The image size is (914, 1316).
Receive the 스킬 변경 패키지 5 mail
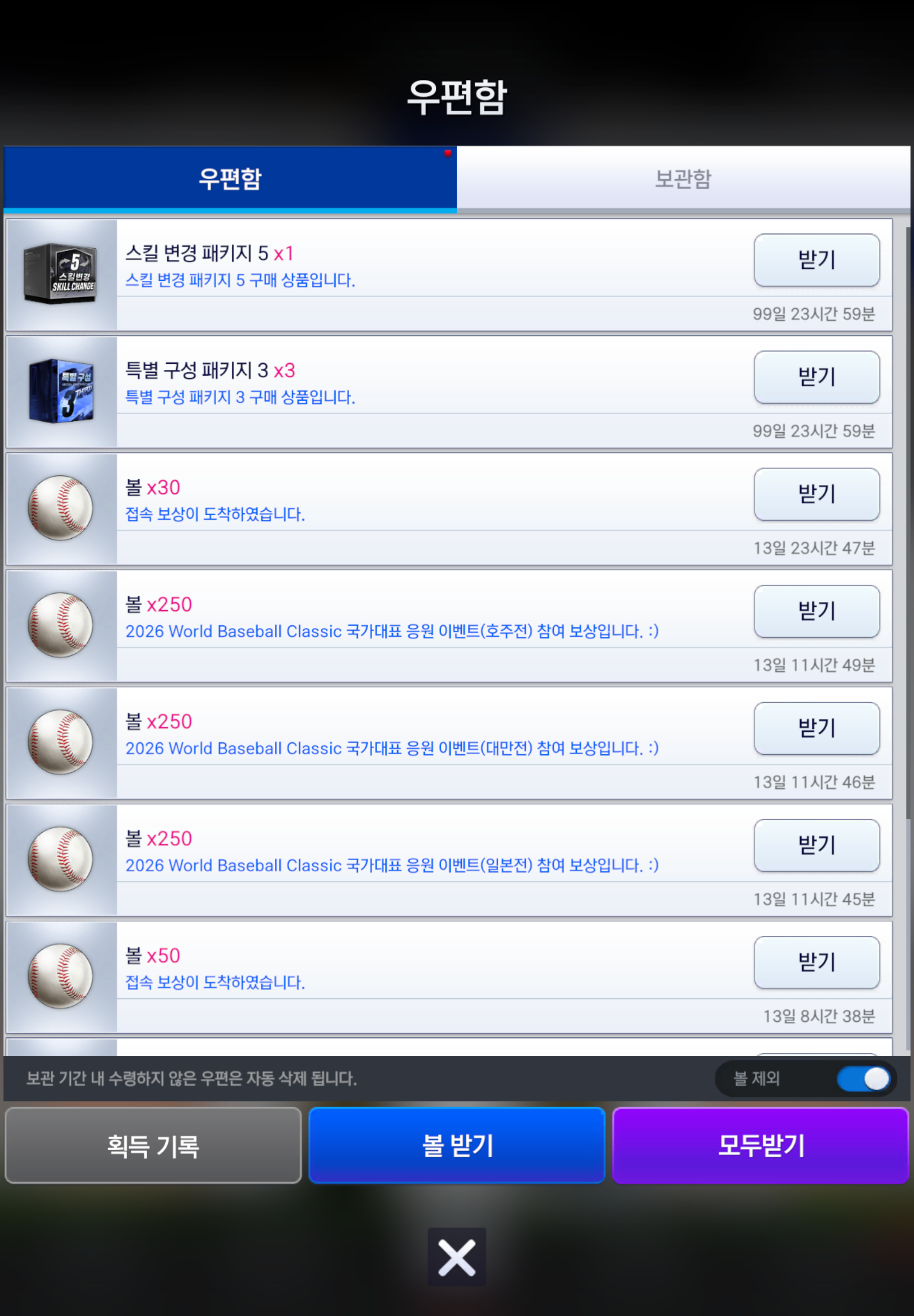[x=816, y=260]
